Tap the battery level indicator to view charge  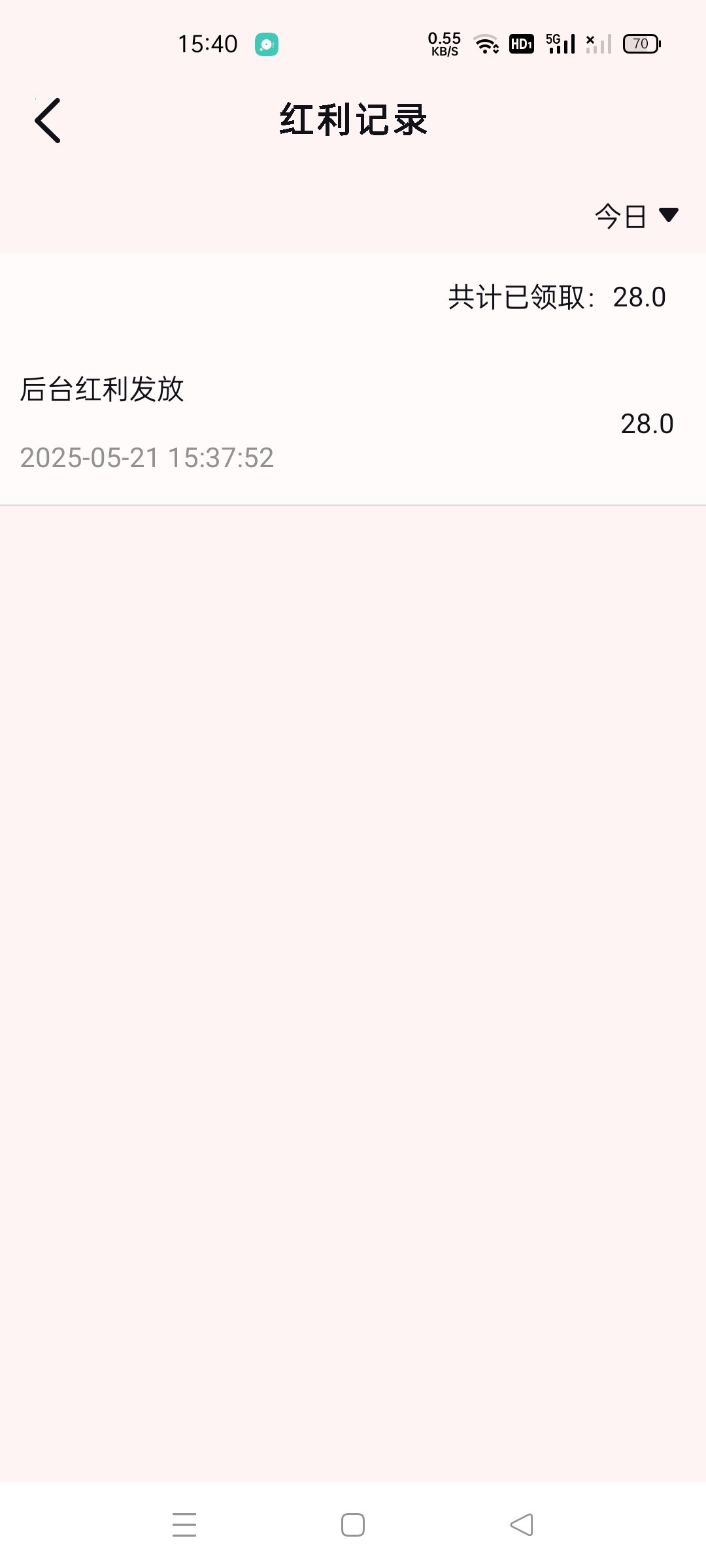tap(639, 44)
